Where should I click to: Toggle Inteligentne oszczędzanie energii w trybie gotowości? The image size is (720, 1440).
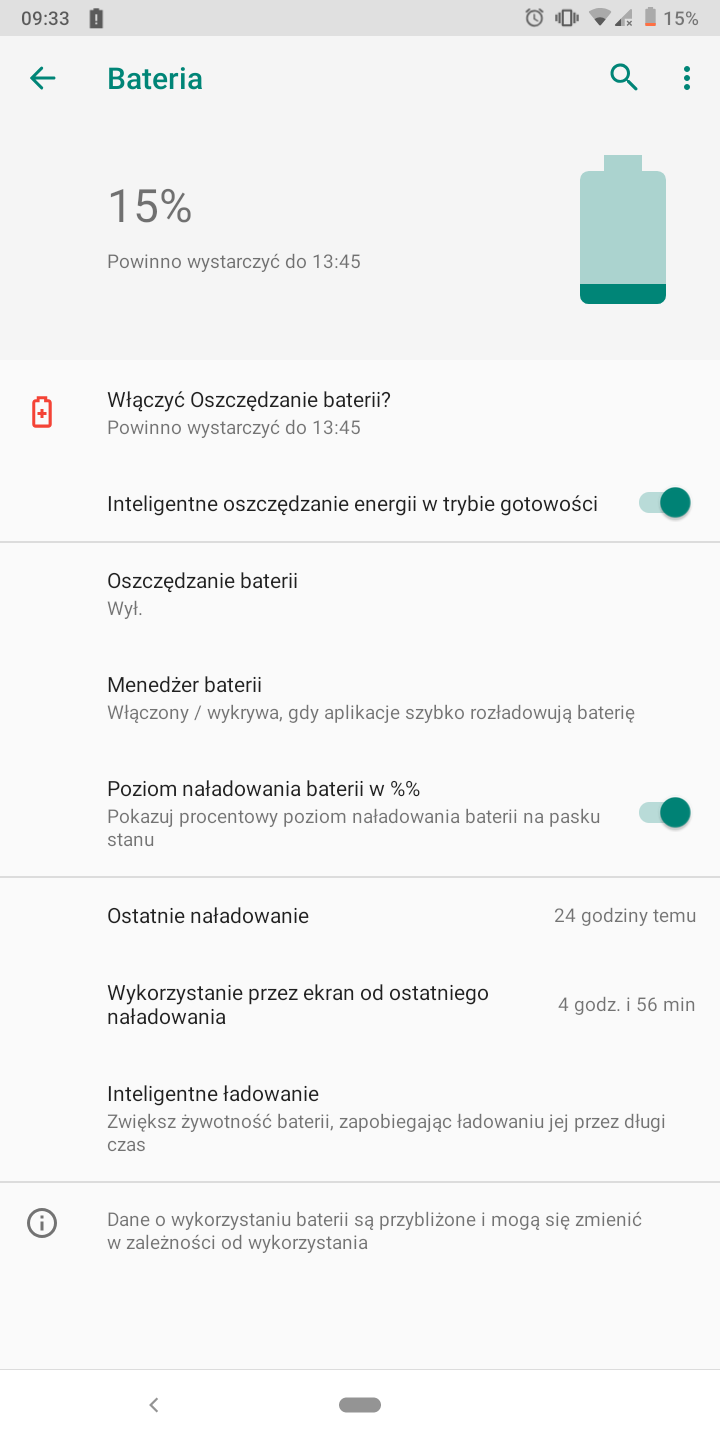pyautogui.click(x=665, y=503)
